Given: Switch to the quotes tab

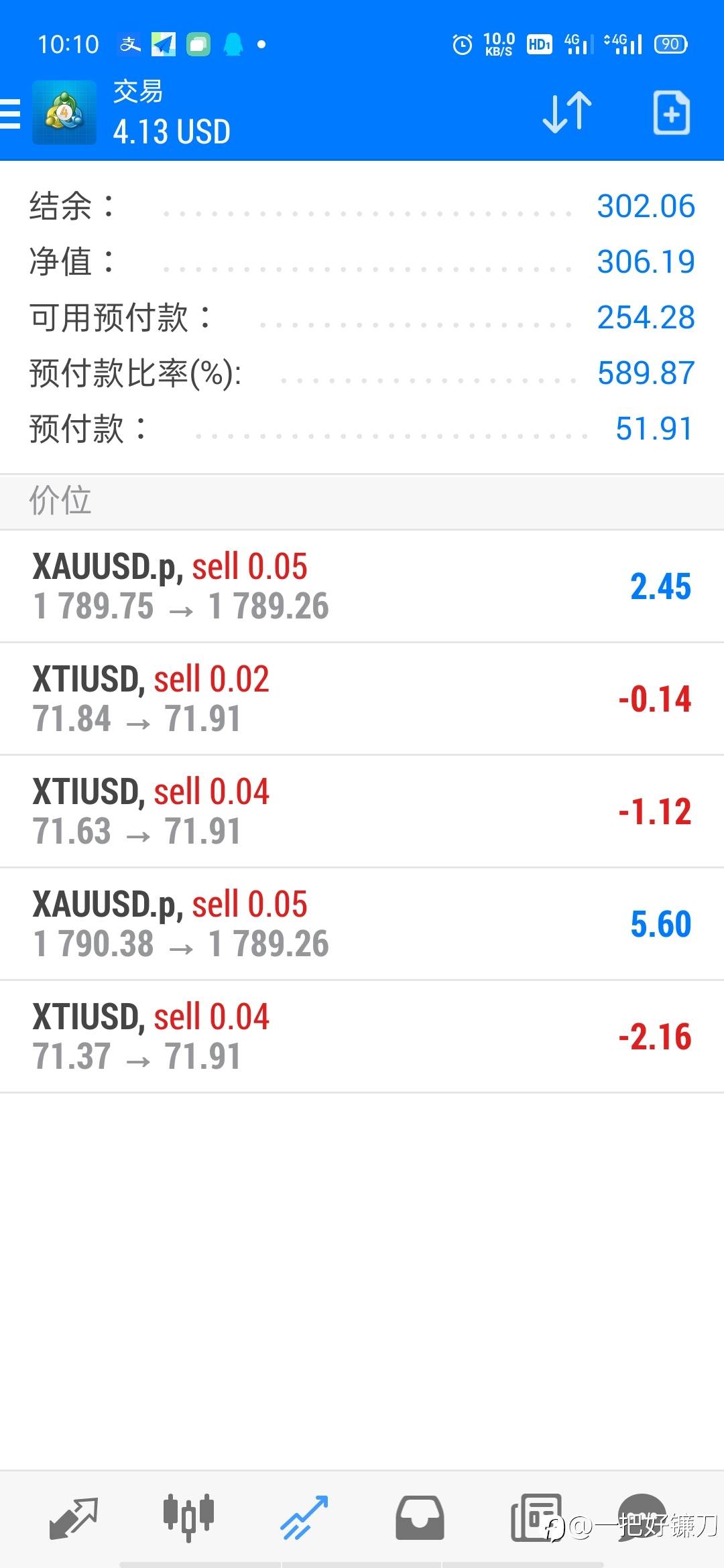Looking at the screenshot, I should [x=73, y=1517].
